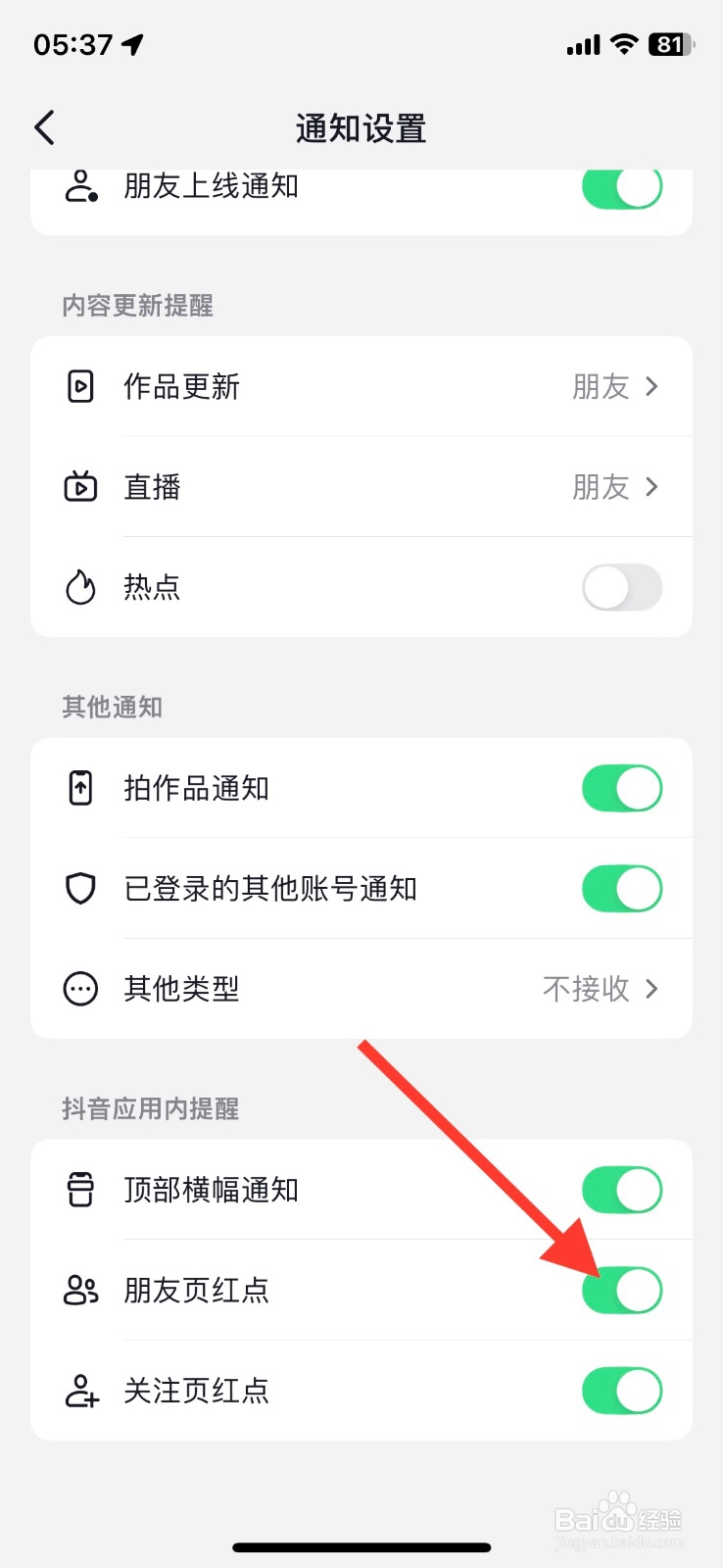
Task: Click the 关注页红点 add-friend icon
Action: click(x=78, y=1390)
